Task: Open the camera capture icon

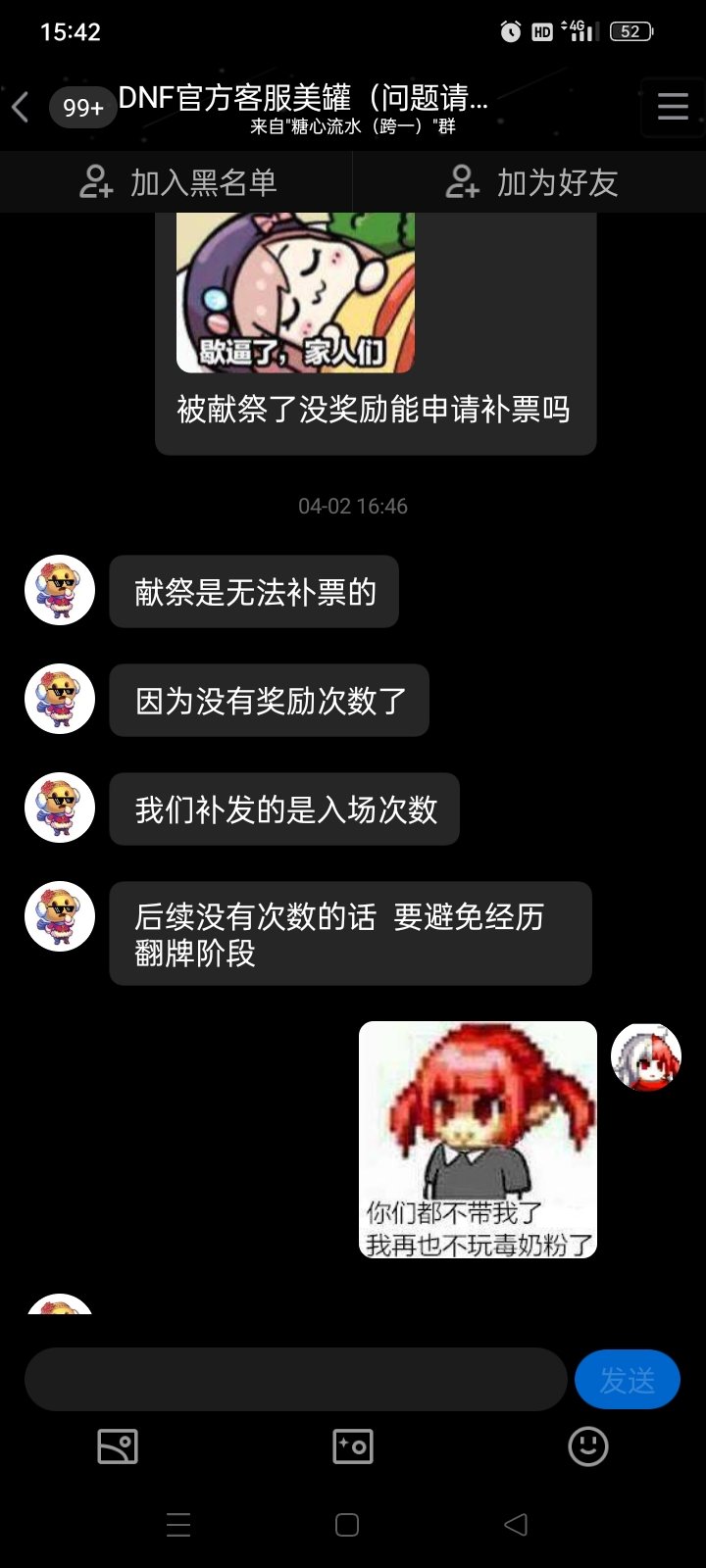Action: tap(353, 1446)
